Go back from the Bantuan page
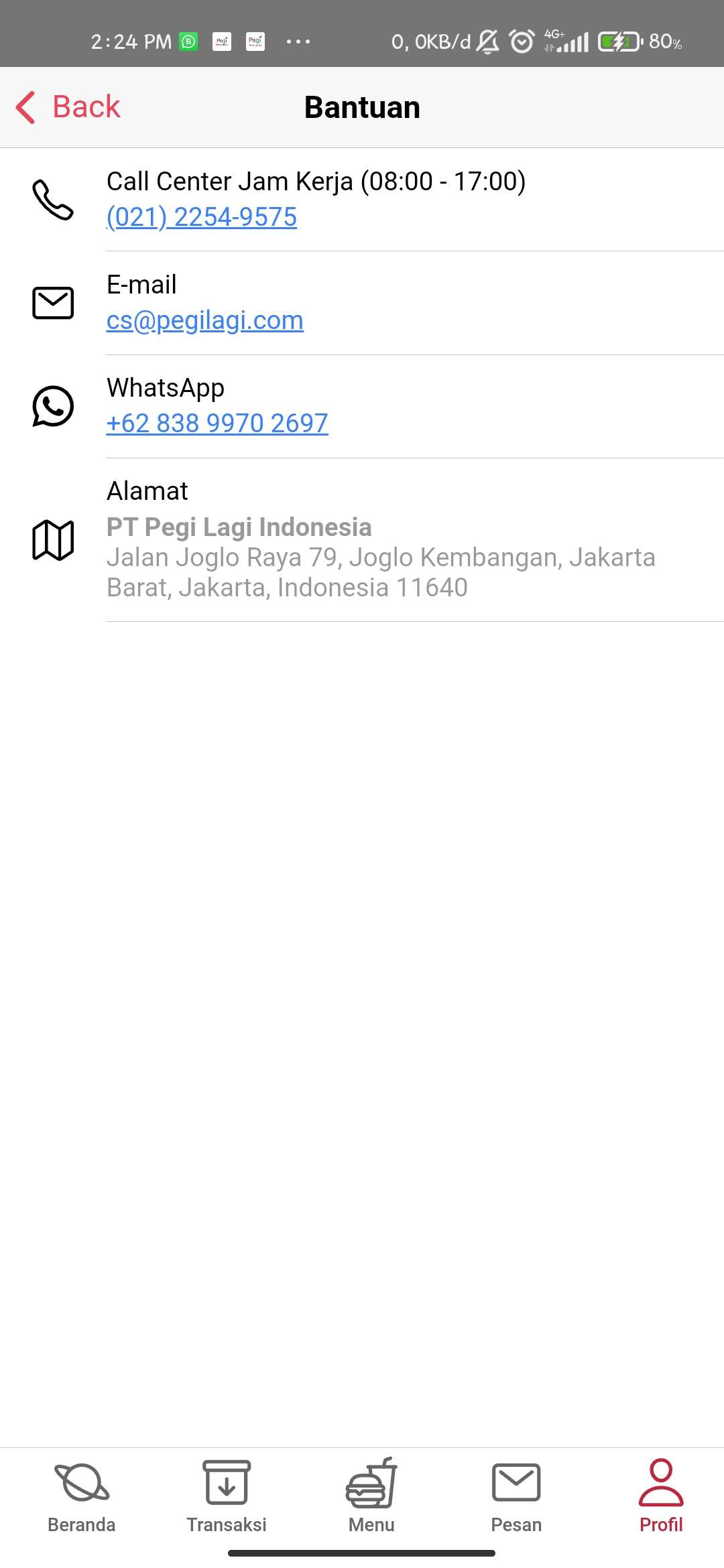The width and height of the screenshot is (724, 1568). 68,107
